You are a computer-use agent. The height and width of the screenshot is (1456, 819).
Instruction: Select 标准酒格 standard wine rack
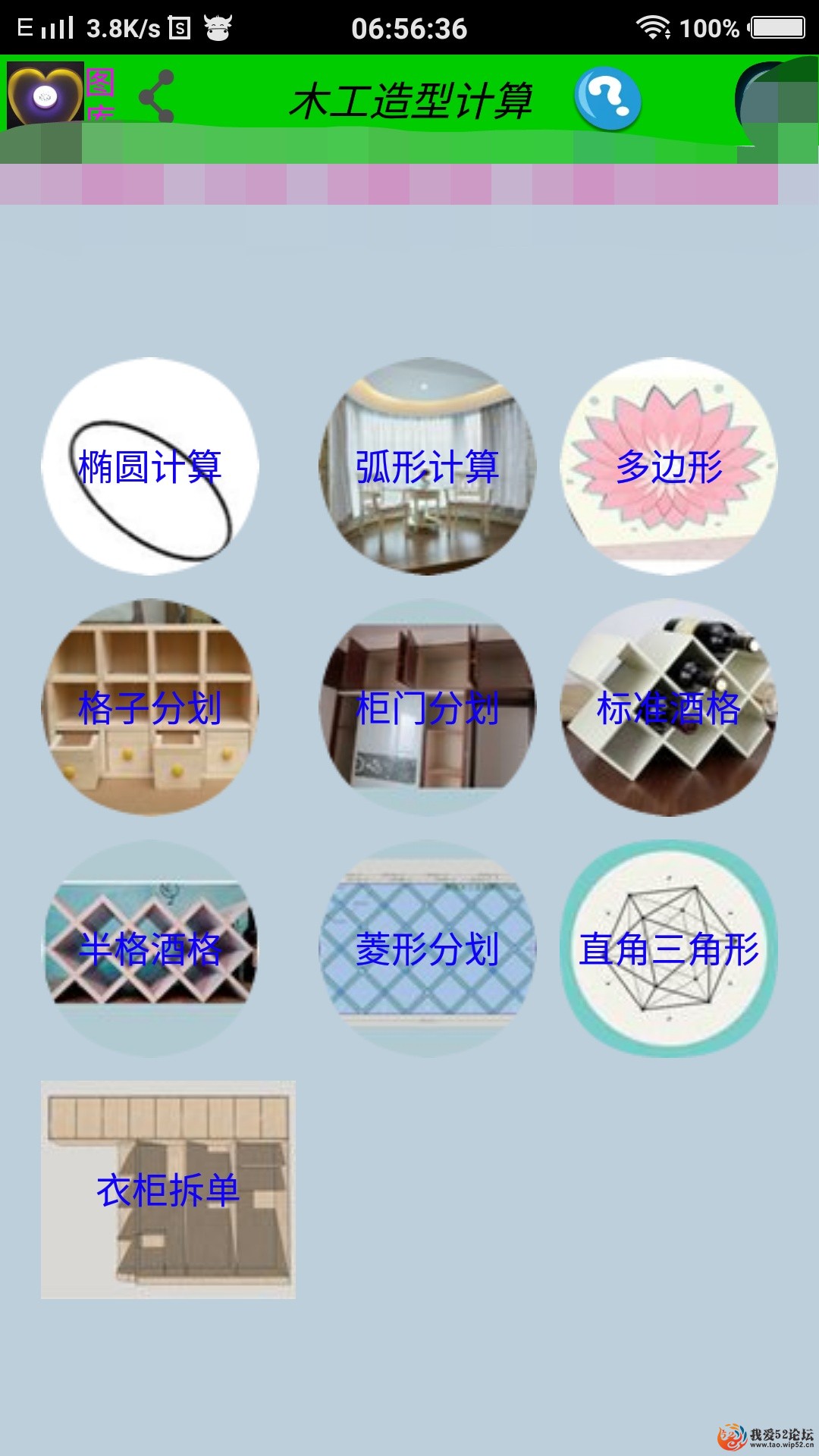[669, 708]
